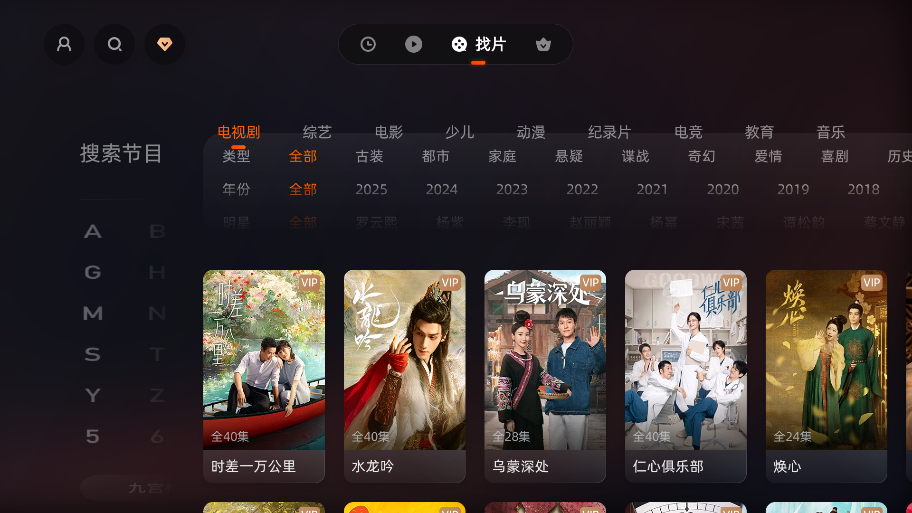Open the 纪录片 category tab

click(x=609, y=132)
